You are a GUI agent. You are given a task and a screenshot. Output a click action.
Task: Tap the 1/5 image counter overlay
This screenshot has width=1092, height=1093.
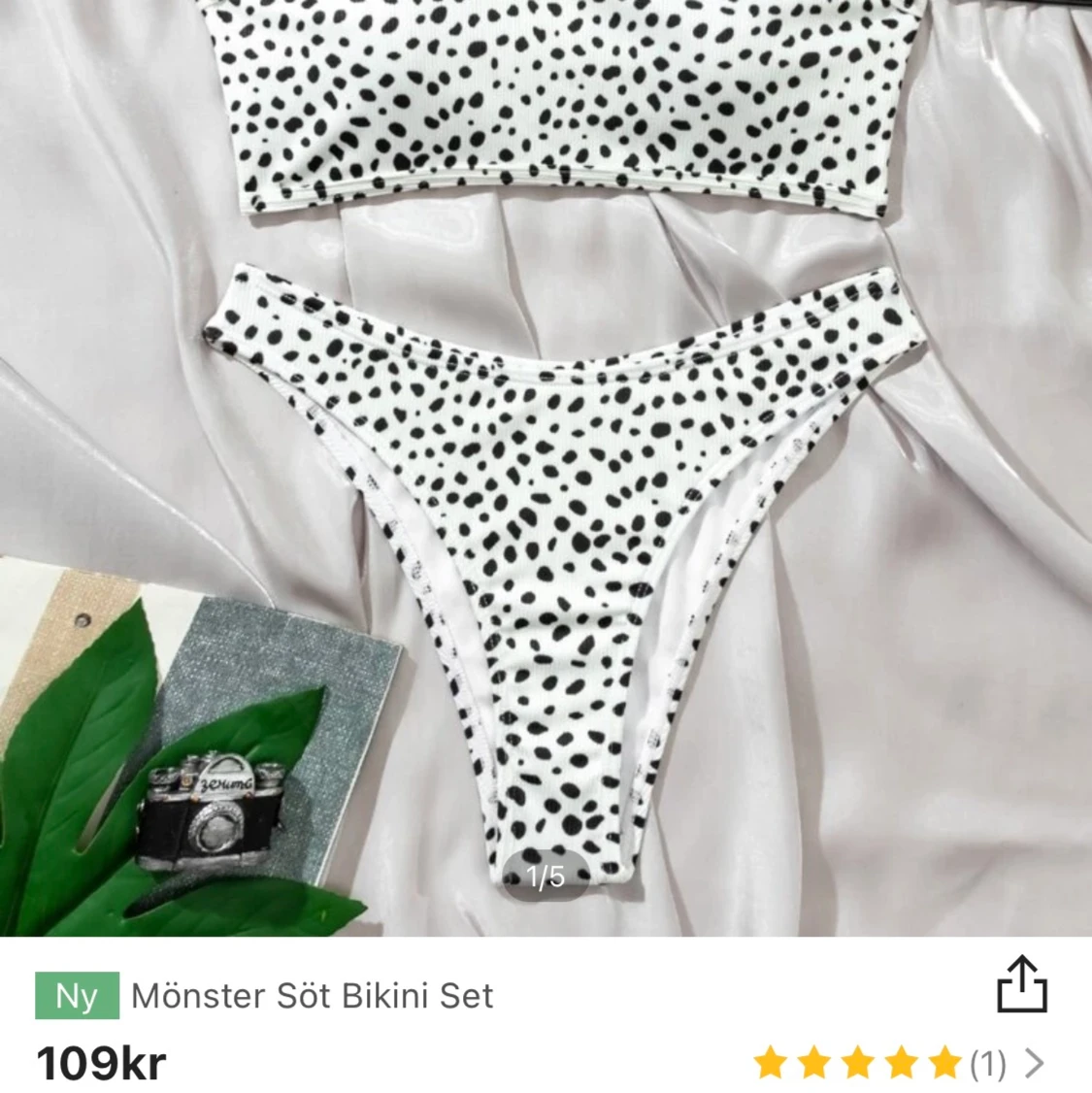coord(546,876)
